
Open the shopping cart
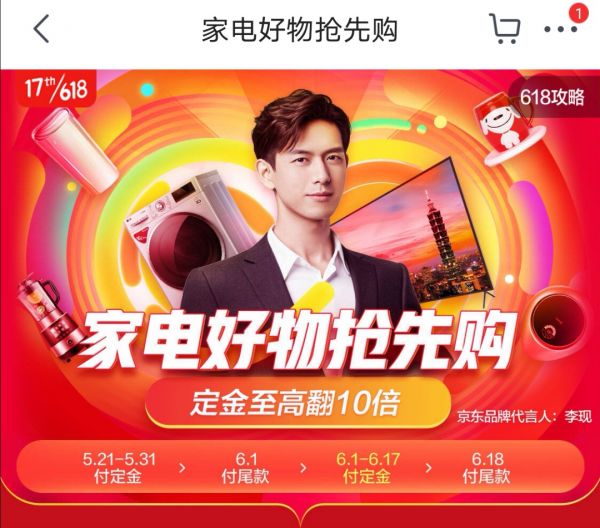click(x=505, y=29)
